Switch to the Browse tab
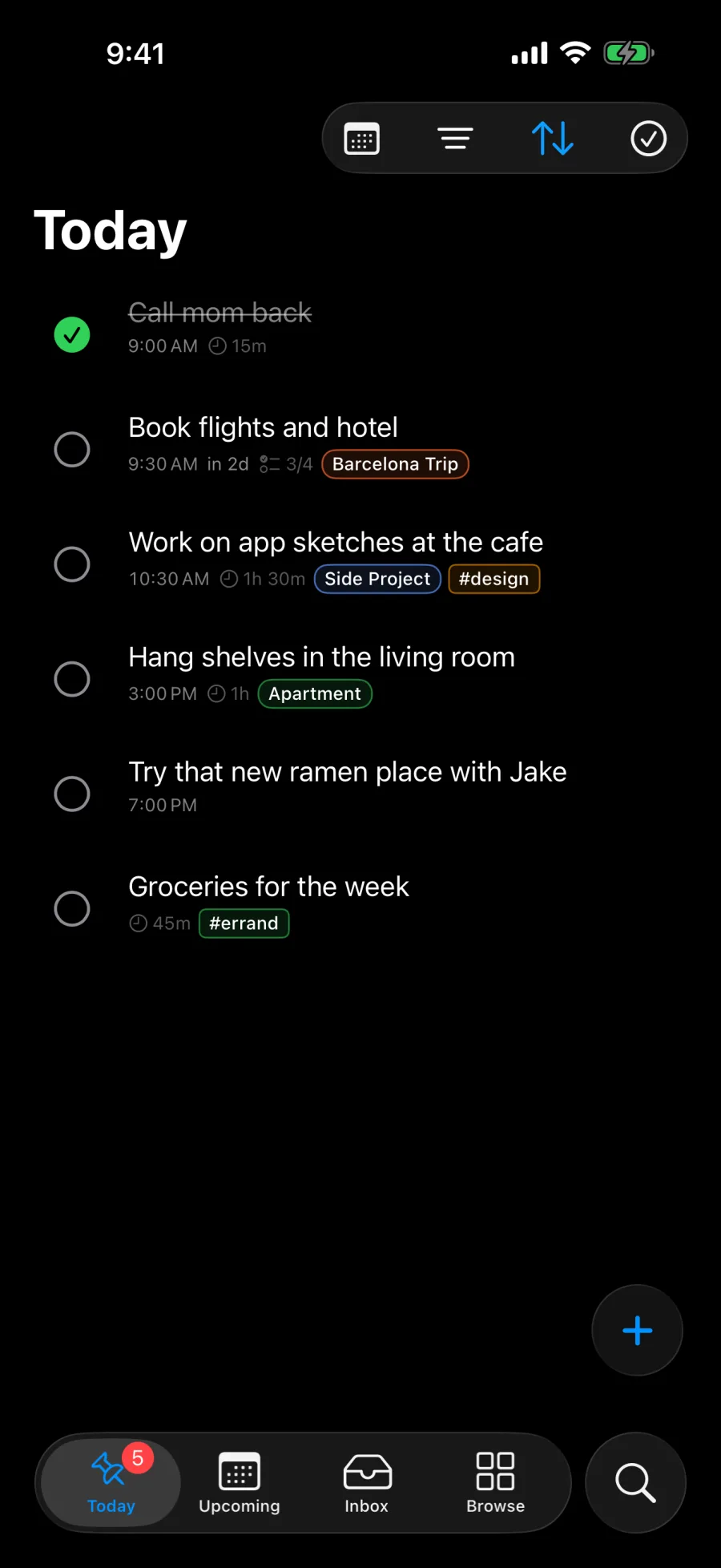The width and height of the screenshot is (721, 1568). pyautogui.click(x=495, y=1483)
